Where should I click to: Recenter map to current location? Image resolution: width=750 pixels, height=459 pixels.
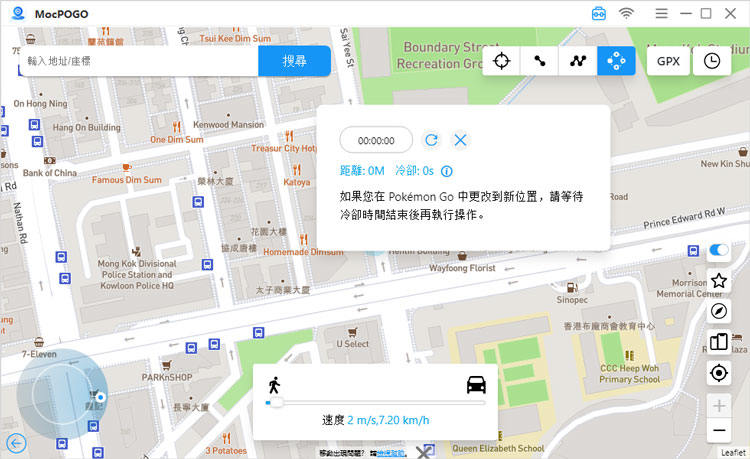point(718,374)
